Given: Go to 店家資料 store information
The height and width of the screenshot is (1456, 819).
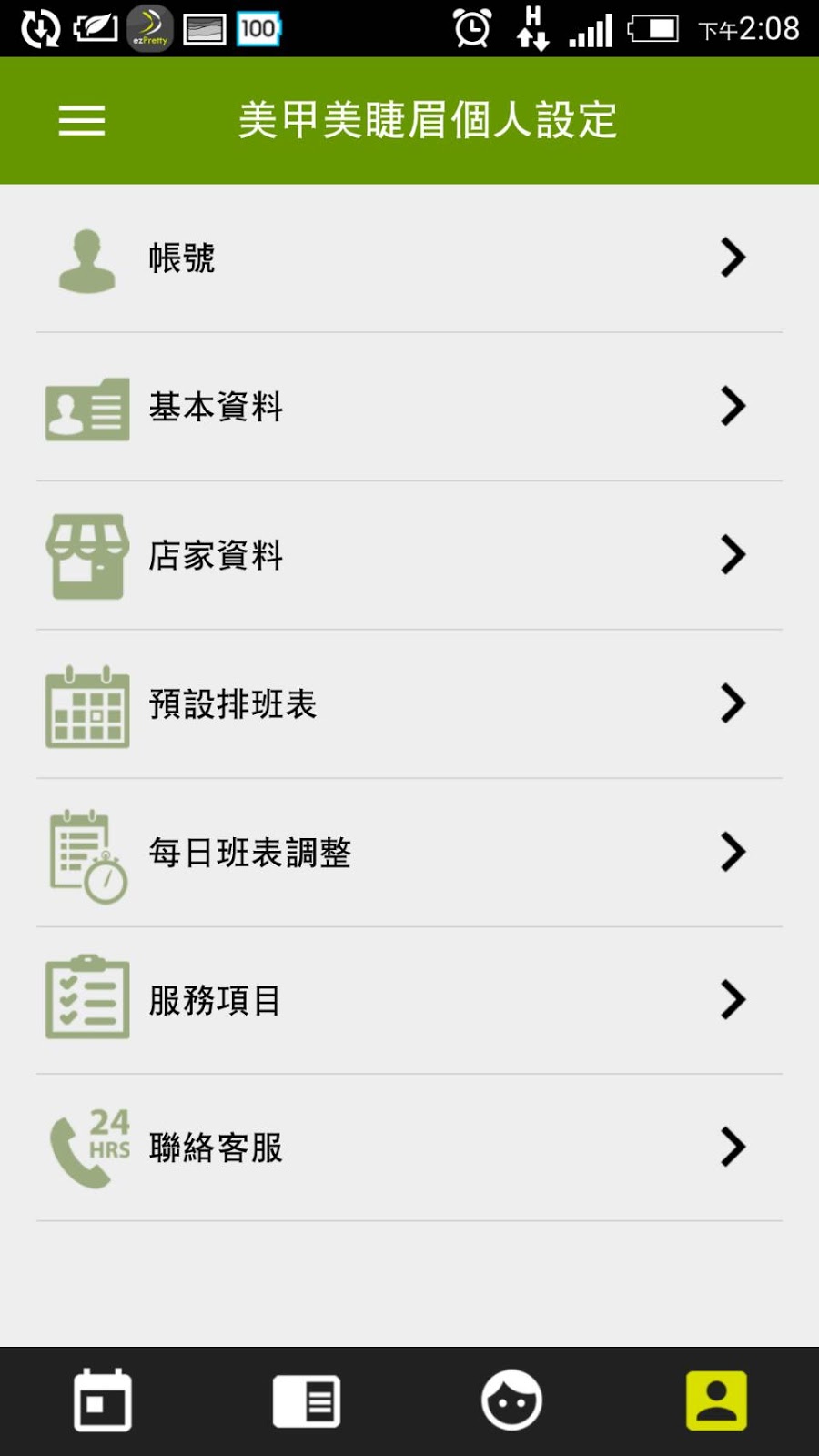Looking at the screenshot, I should (409, 555).
